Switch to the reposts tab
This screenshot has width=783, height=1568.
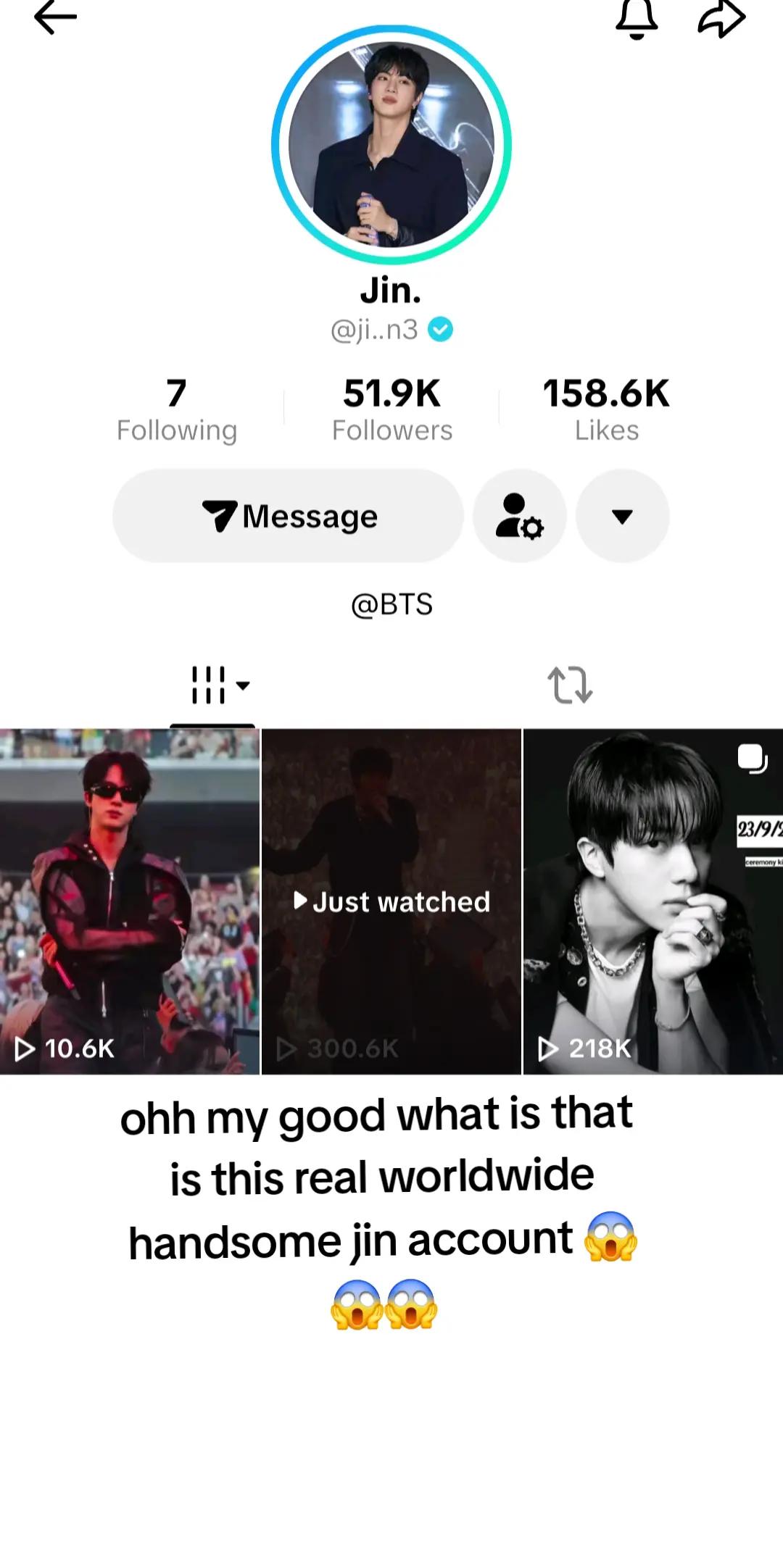(570, 685)
